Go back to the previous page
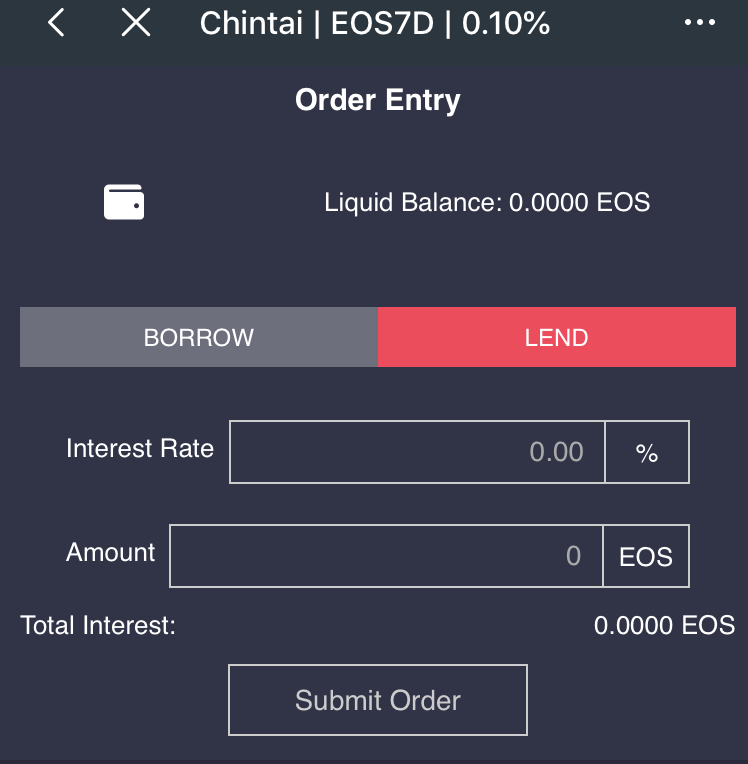 pos(57,23)
